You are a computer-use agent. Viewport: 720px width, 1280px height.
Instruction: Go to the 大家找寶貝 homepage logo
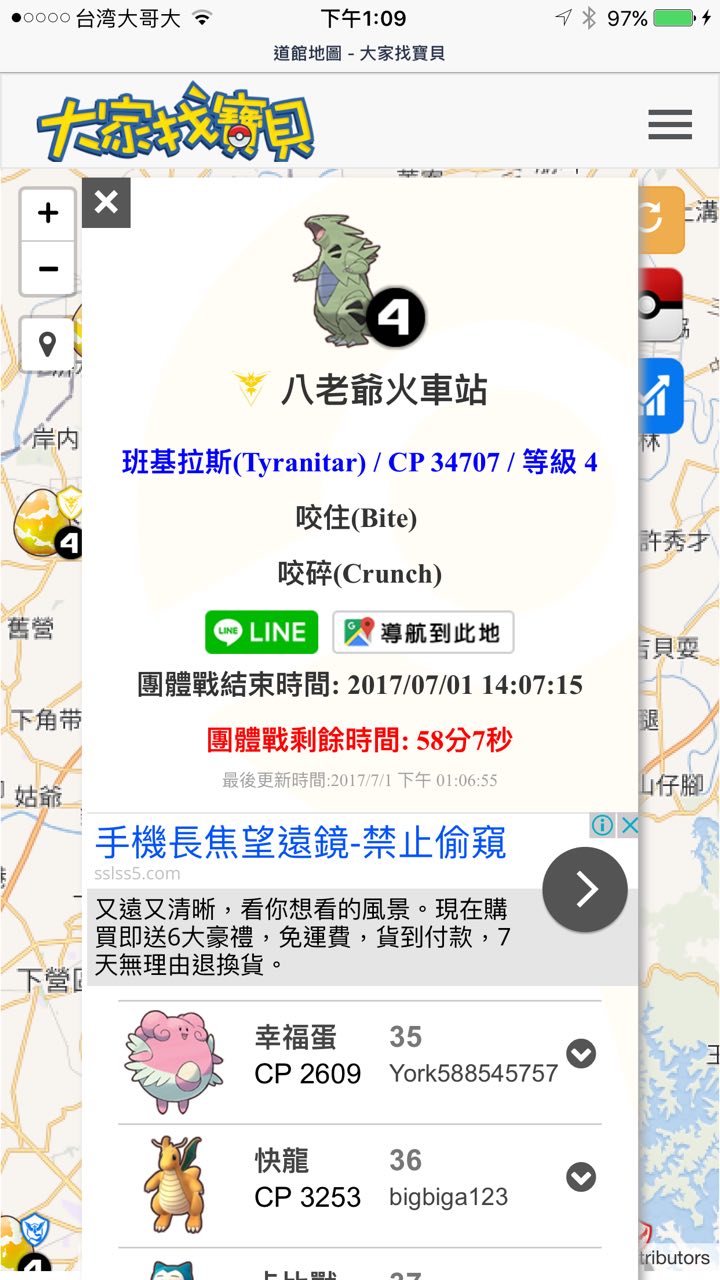[x=176, y=129]
